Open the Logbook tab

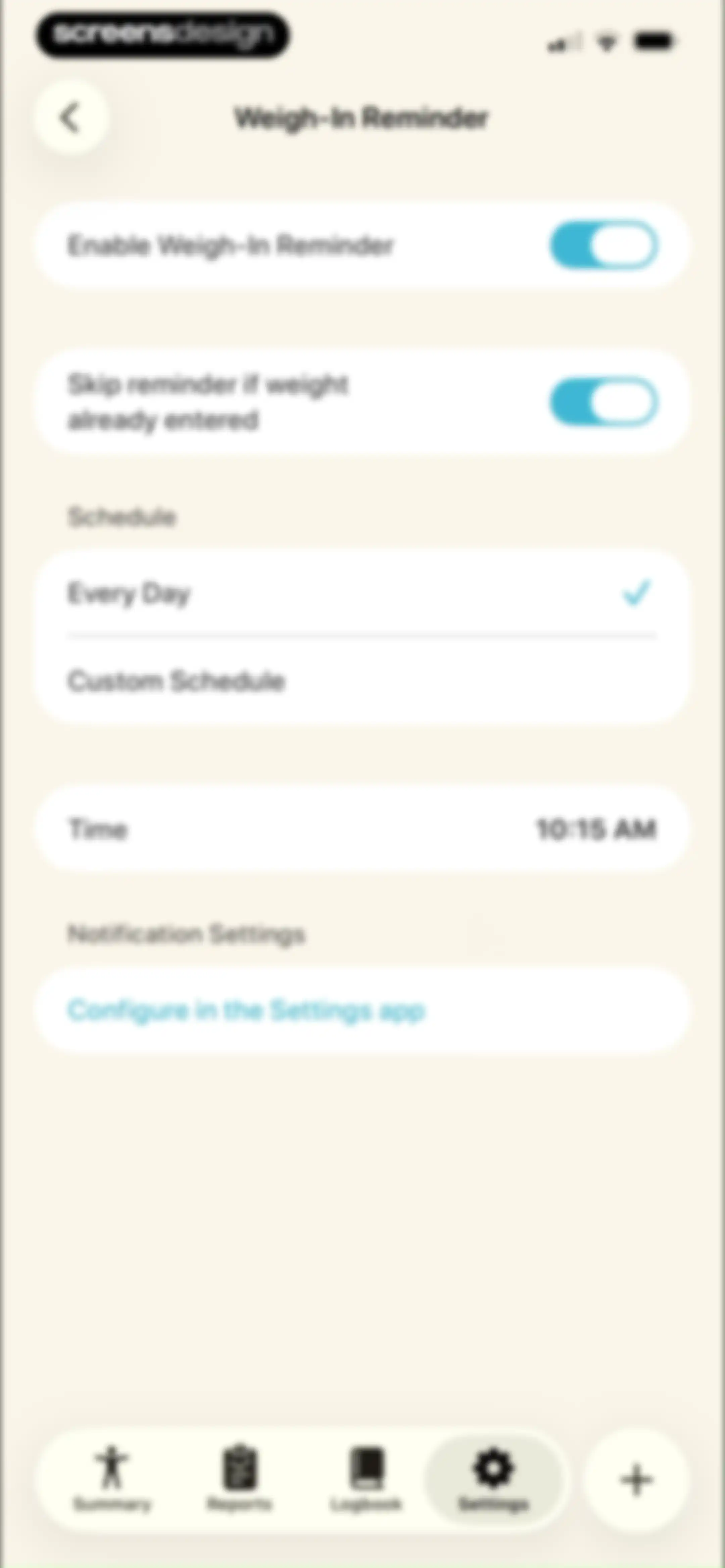367,1480
